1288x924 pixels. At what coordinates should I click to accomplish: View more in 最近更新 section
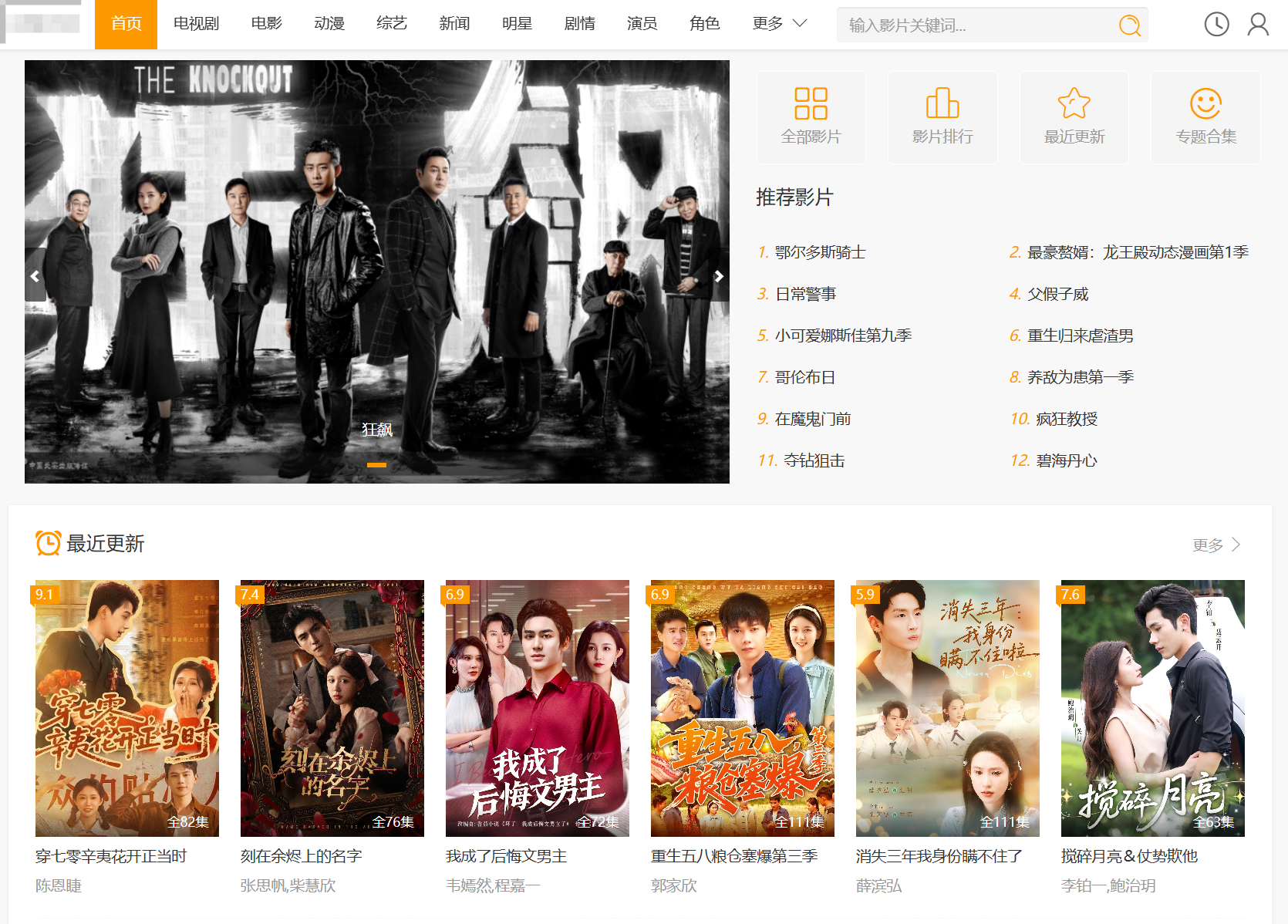pyautogui.click(x=1216, y=545)
